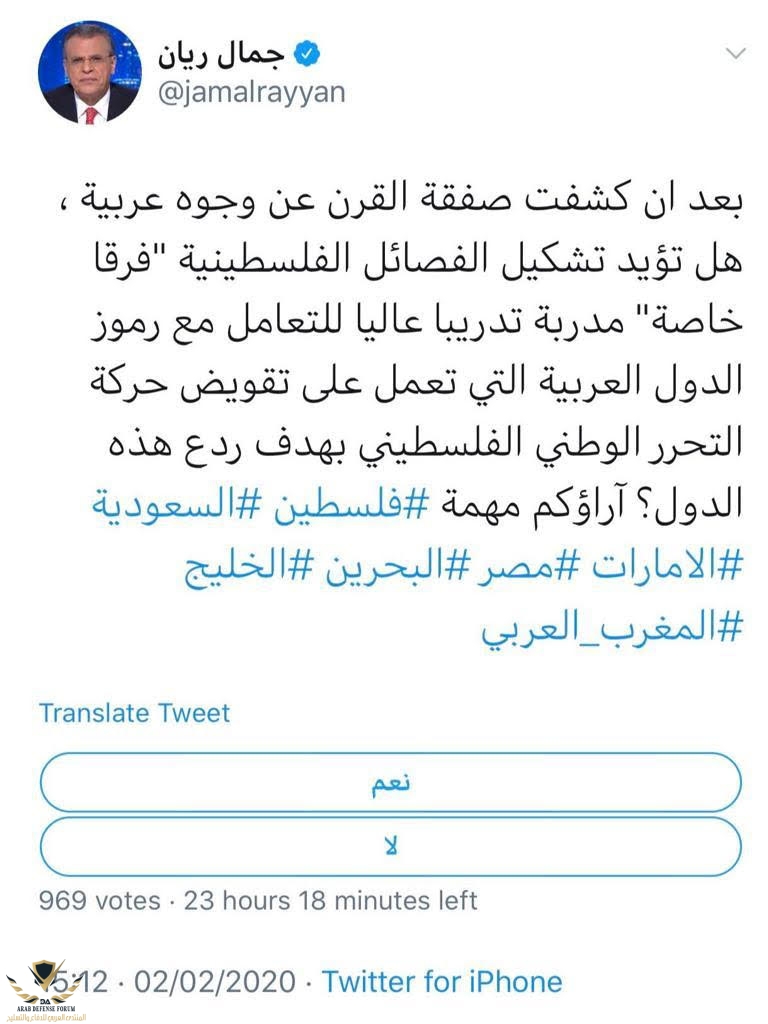This screenshot has height=1024, width=768.
Task: Open Jamal Rayyan's profile picture
Action: point(85,72)
